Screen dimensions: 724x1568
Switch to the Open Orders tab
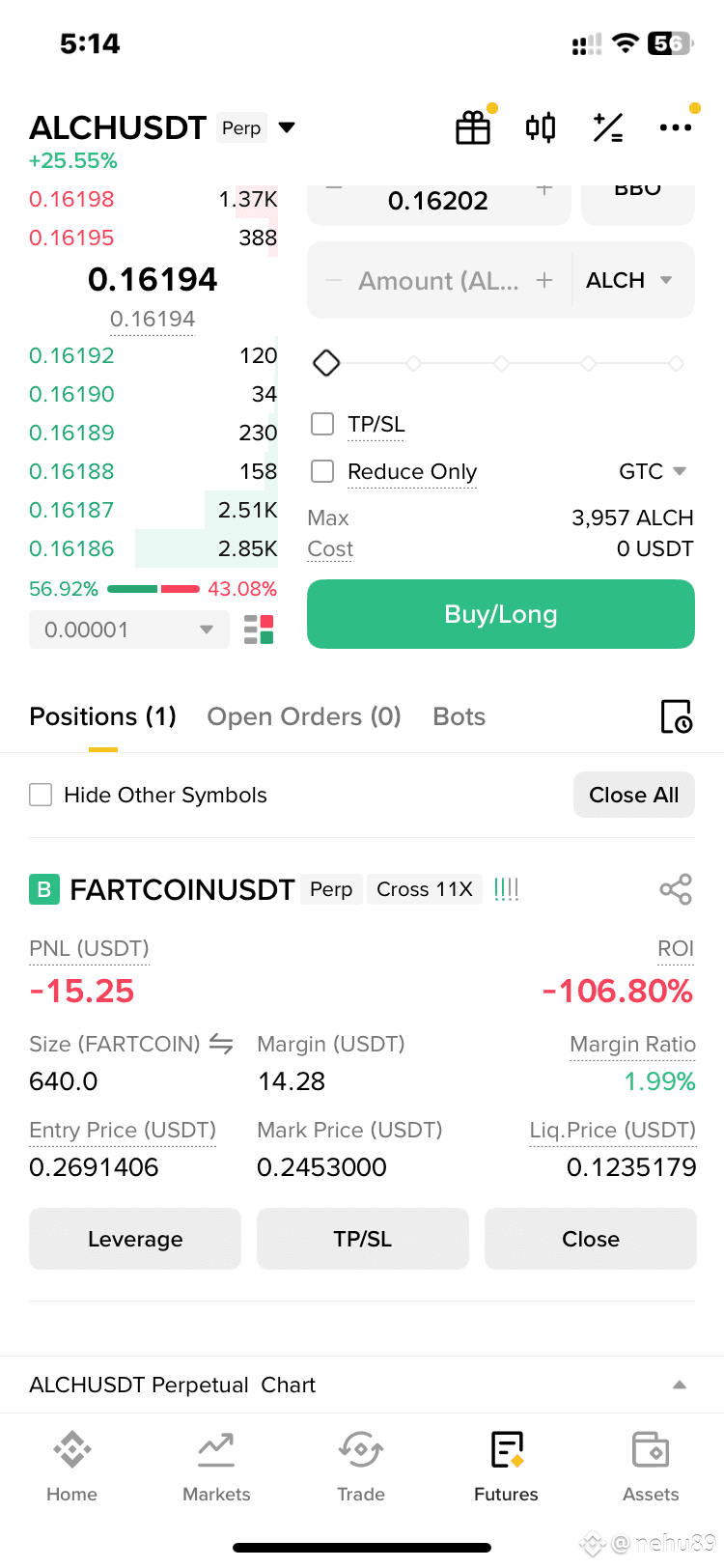point(304,716)
